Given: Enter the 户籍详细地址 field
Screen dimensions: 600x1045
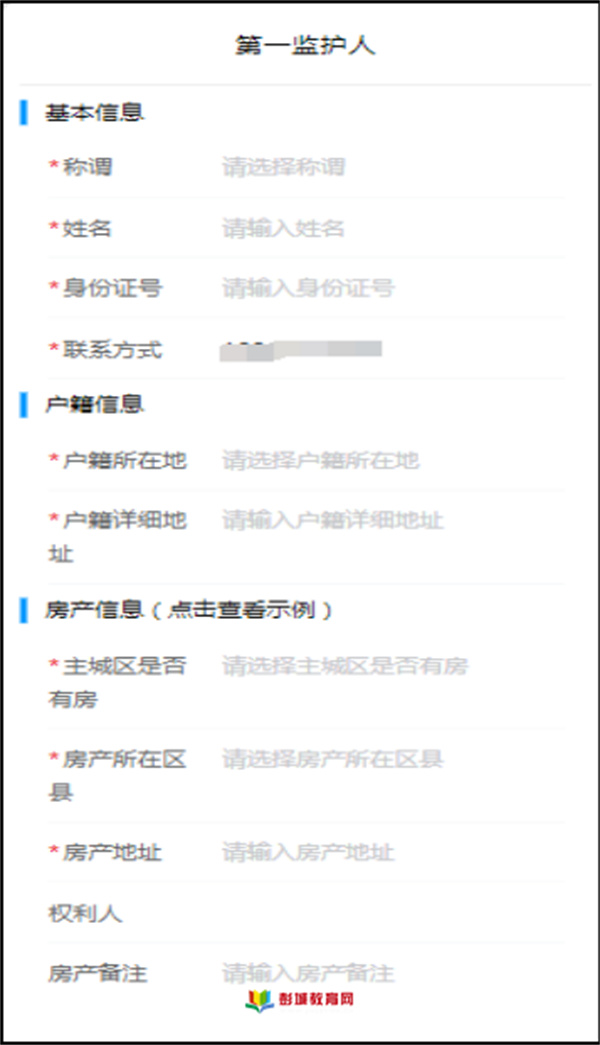Looking at the screenshot, I should tap(392, 520).
